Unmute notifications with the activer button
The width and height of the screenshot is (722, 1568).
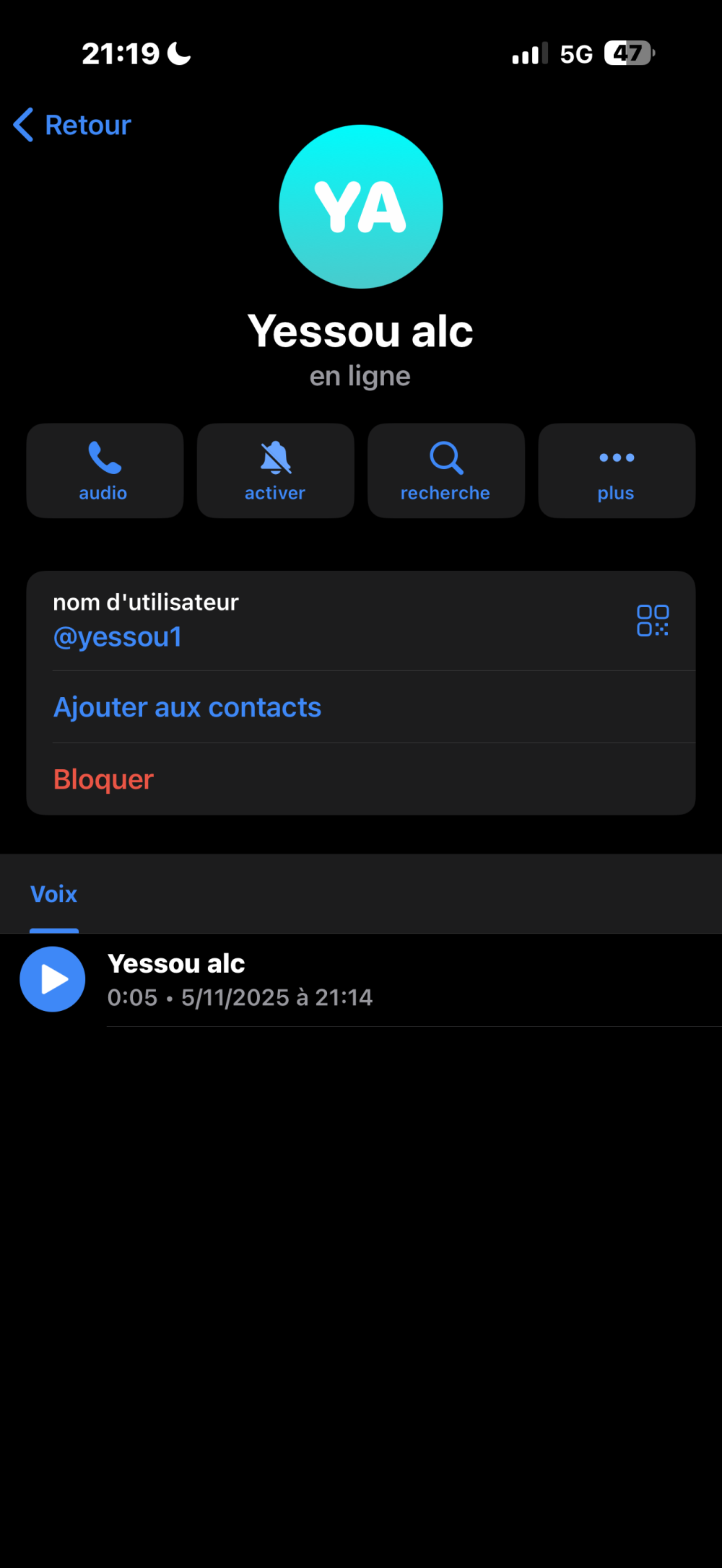[275, 470]
